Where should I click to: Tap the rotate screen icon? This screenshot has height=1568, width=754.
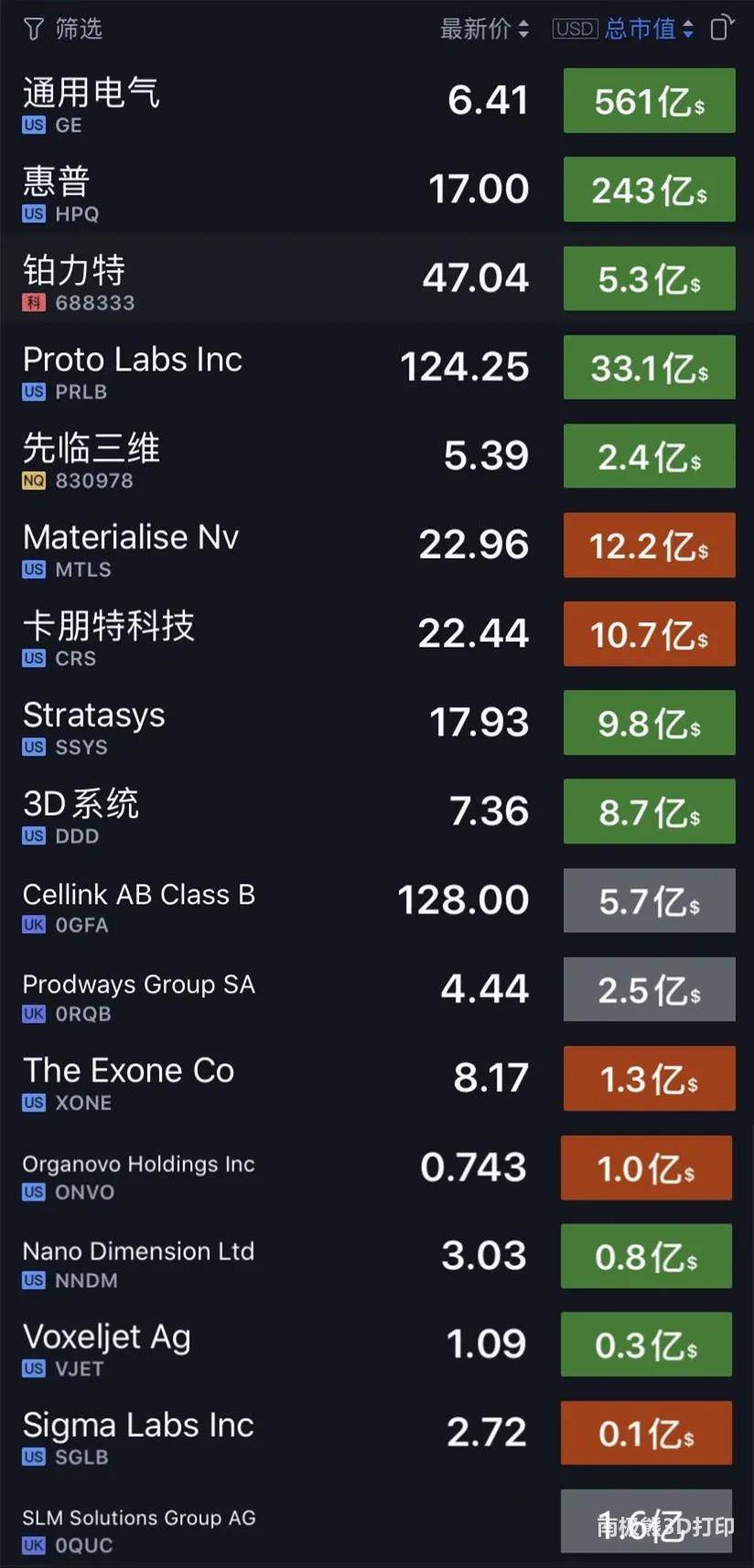pos(721,28)
